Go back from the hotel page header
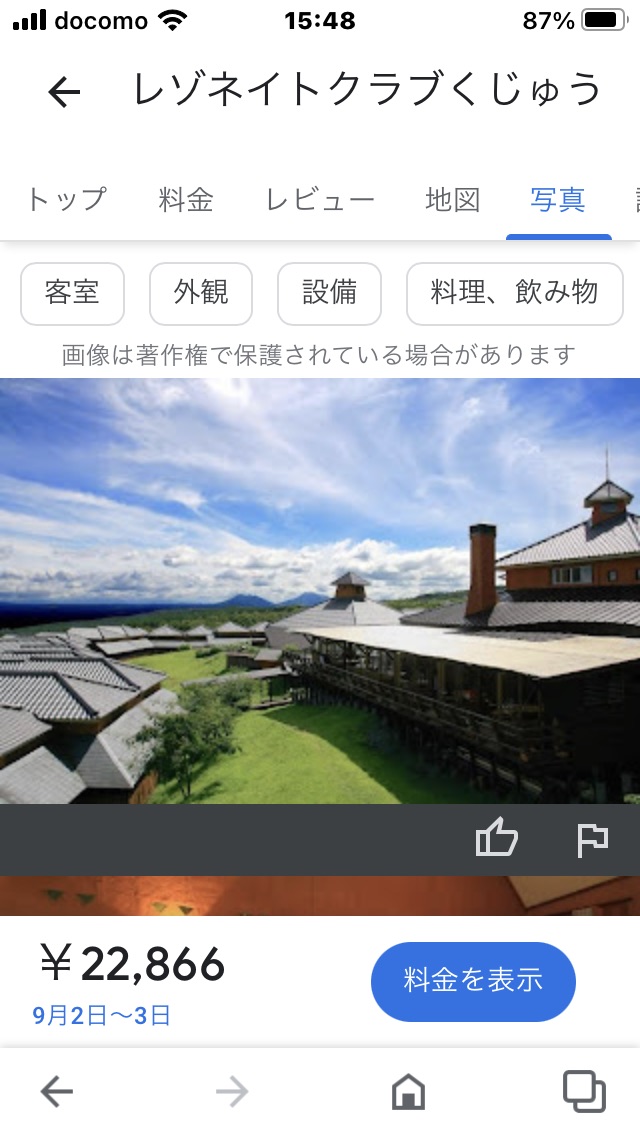This screenshot has height=1136, width=640. coord(64,92)
